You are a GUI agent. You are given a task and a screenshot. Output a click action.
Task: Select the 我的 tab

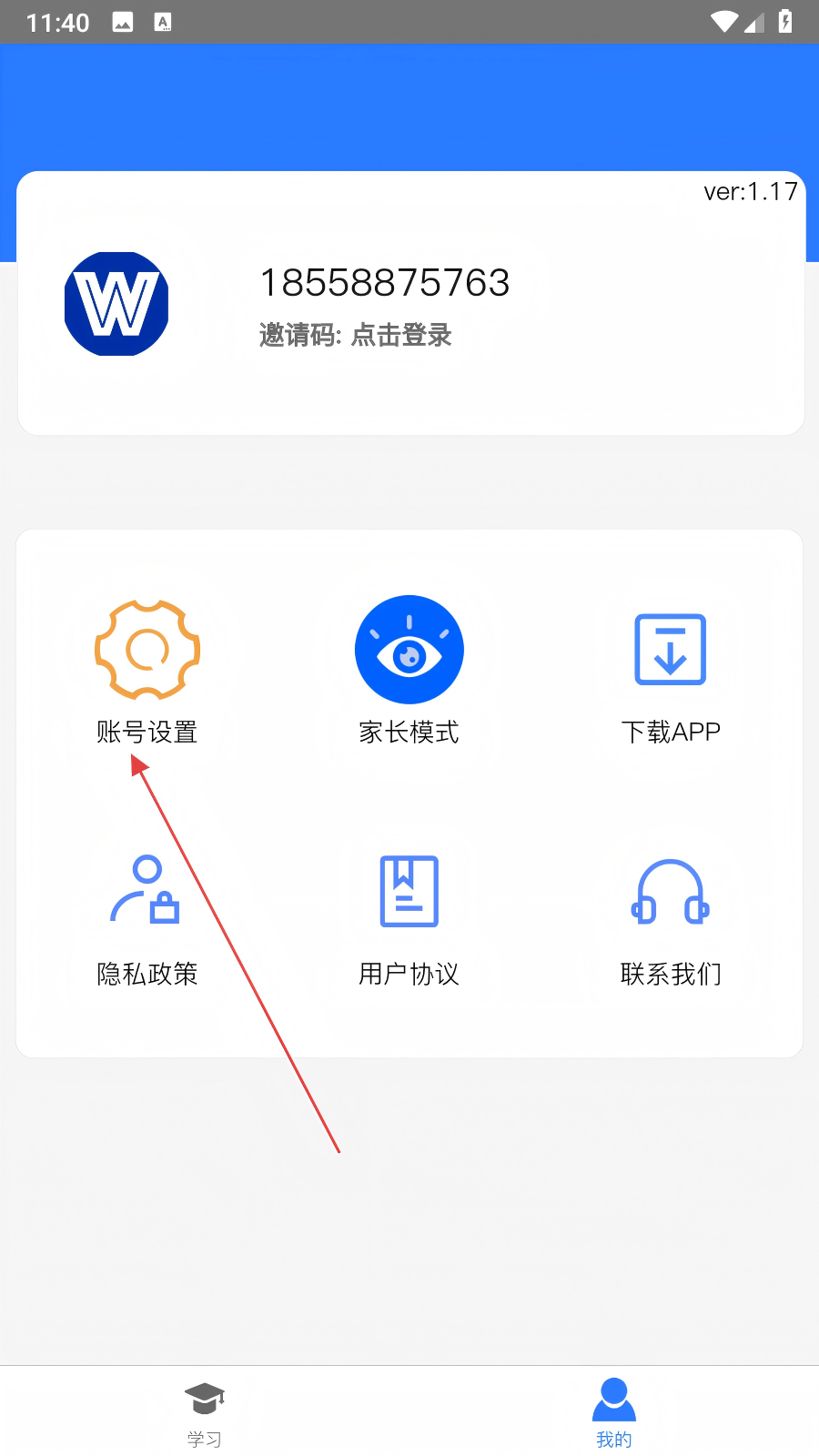[x=614, y=1413]
